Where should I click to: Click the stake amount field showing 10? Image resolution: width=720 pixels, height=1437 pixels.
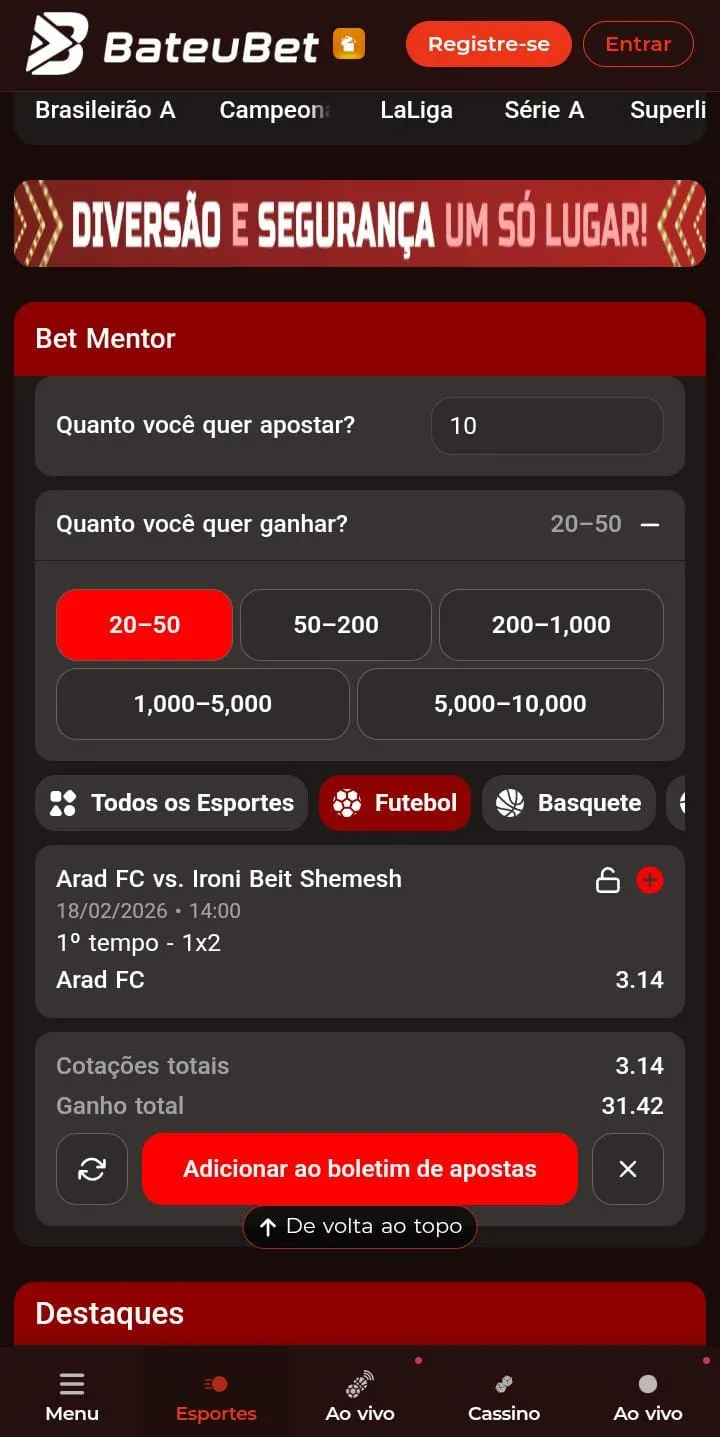coord(546,425)
